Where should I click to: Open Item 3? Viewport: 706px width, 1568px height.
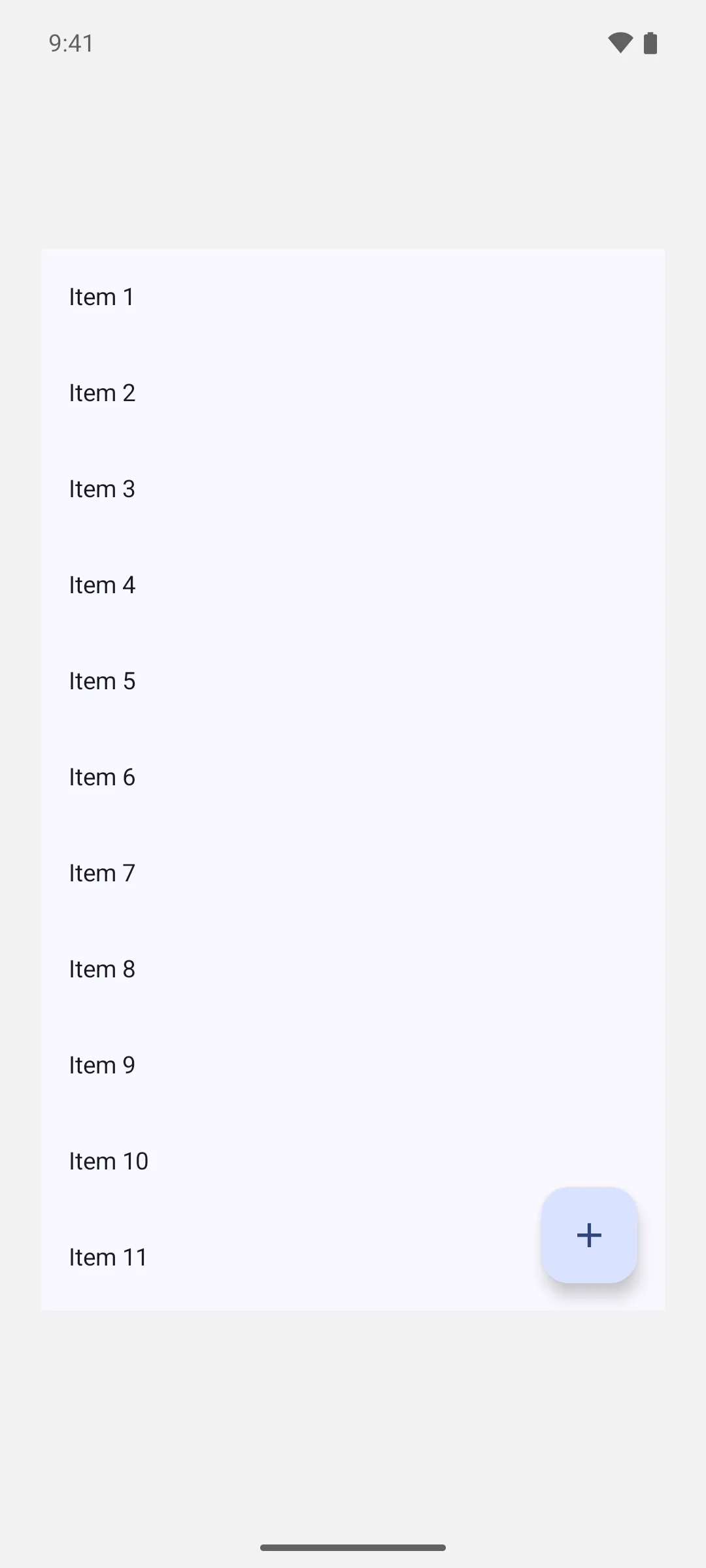pos(353,489)
